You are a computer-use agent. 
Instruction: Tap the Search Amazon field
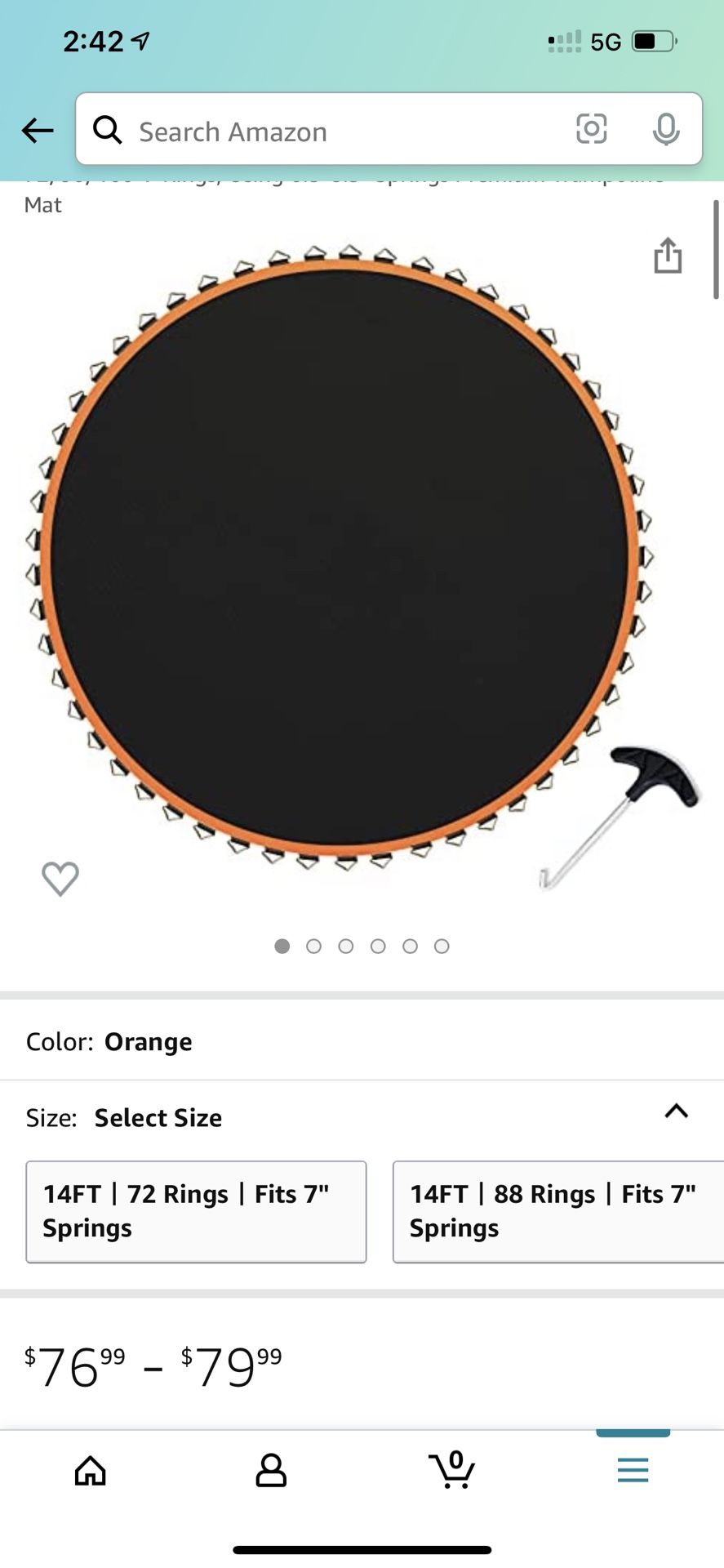coord(389,129)
